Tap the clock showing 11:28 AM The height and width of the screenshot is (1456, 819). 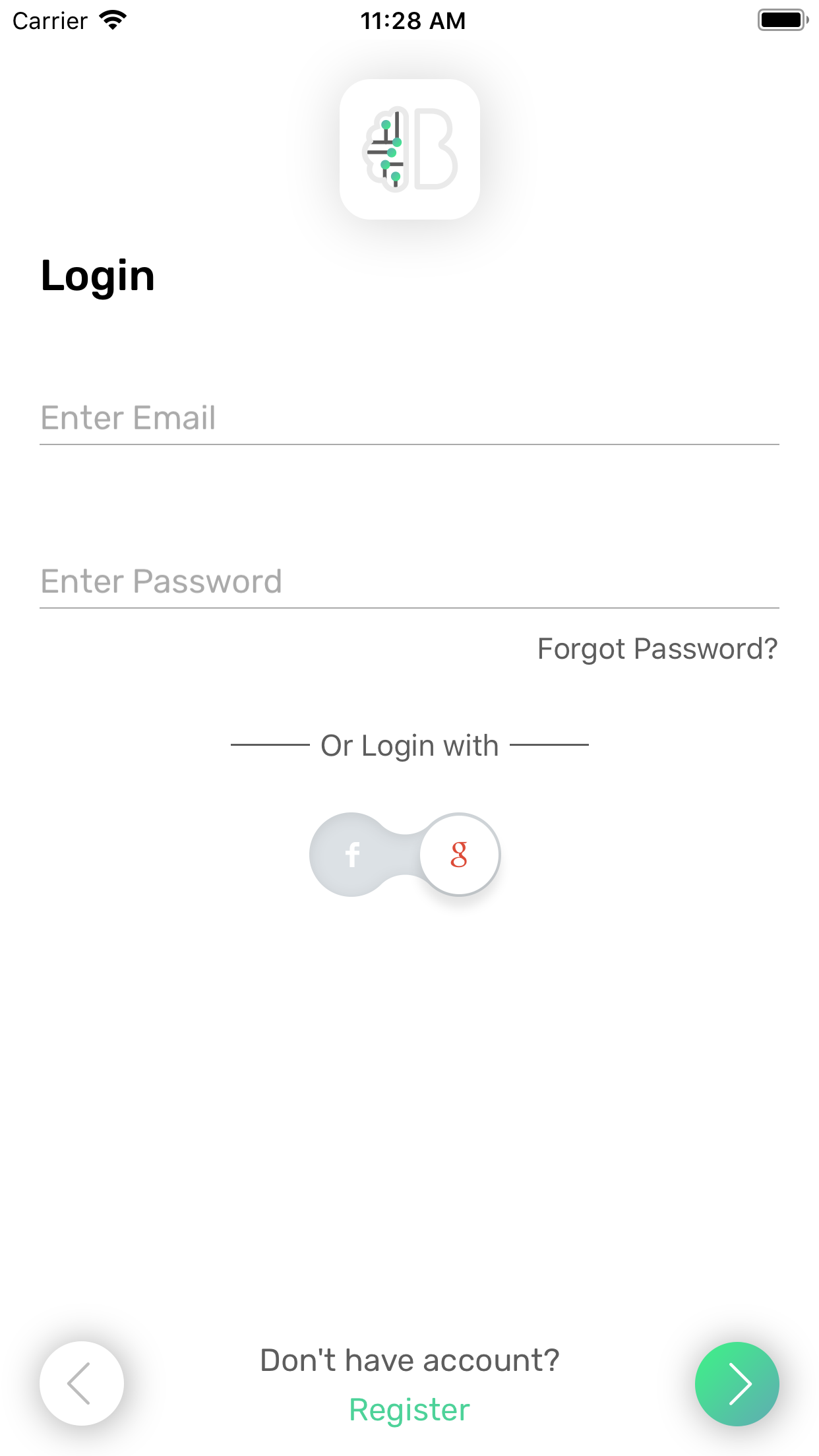413,20
